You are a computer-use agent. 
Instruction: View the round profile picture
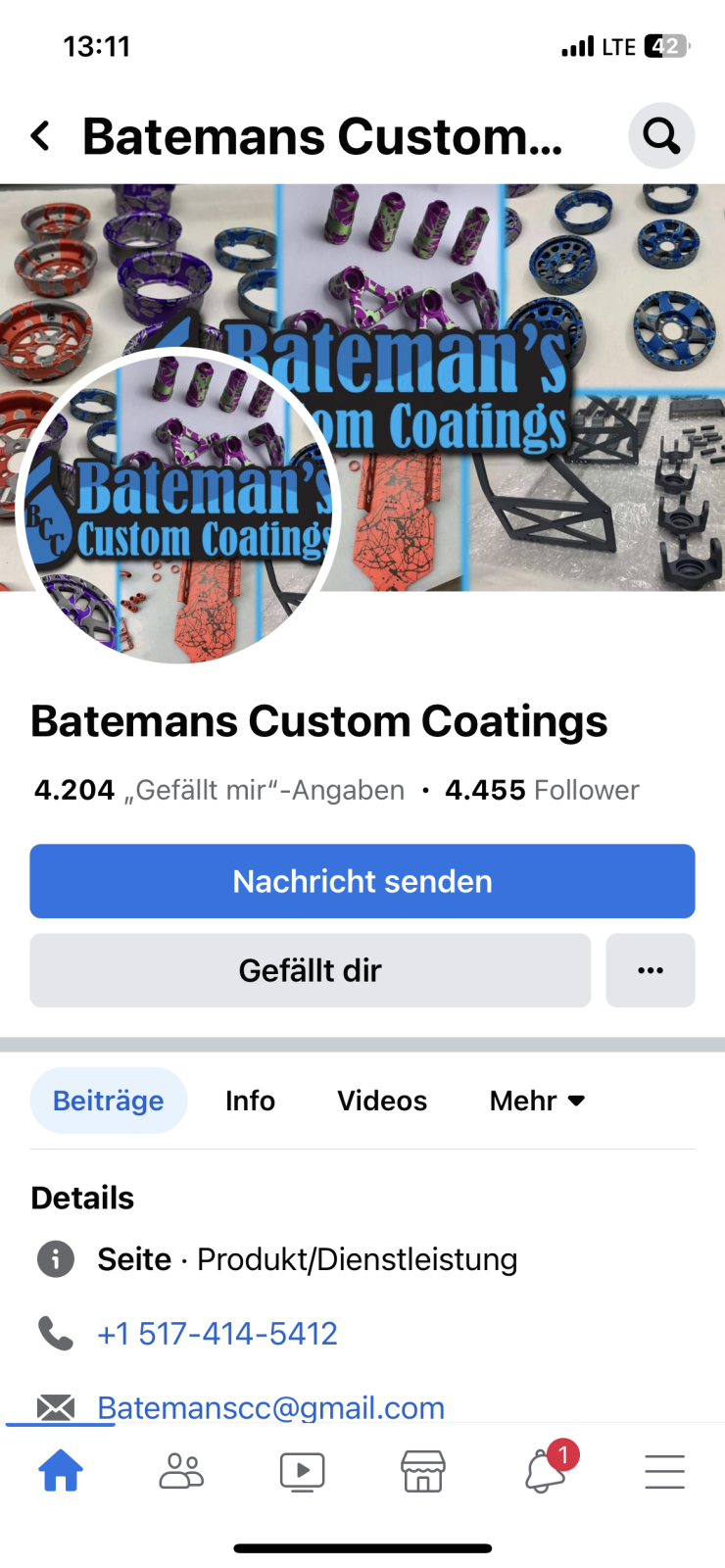(177, 506)
